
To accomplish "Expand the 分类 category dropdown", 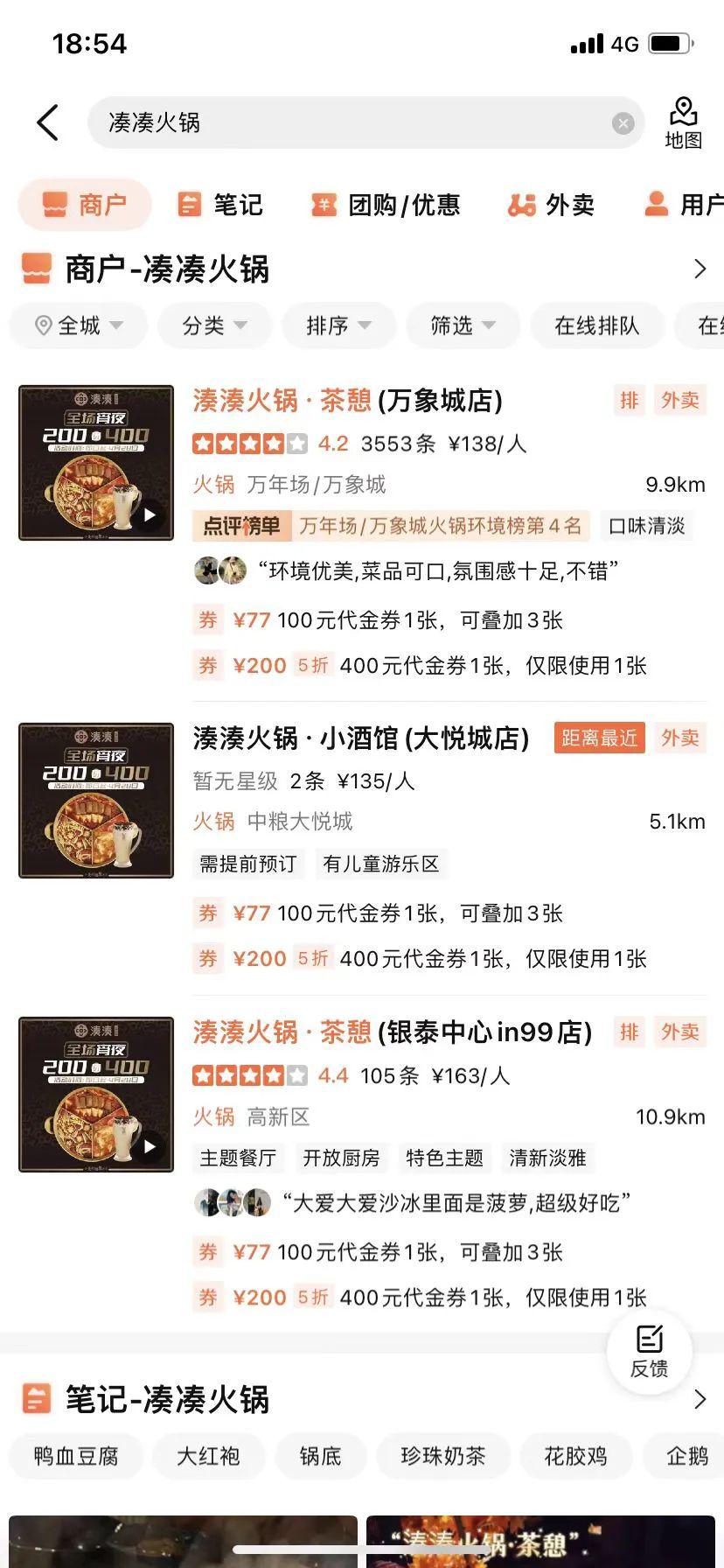I will pyautogui.click(x=214, y=325).
